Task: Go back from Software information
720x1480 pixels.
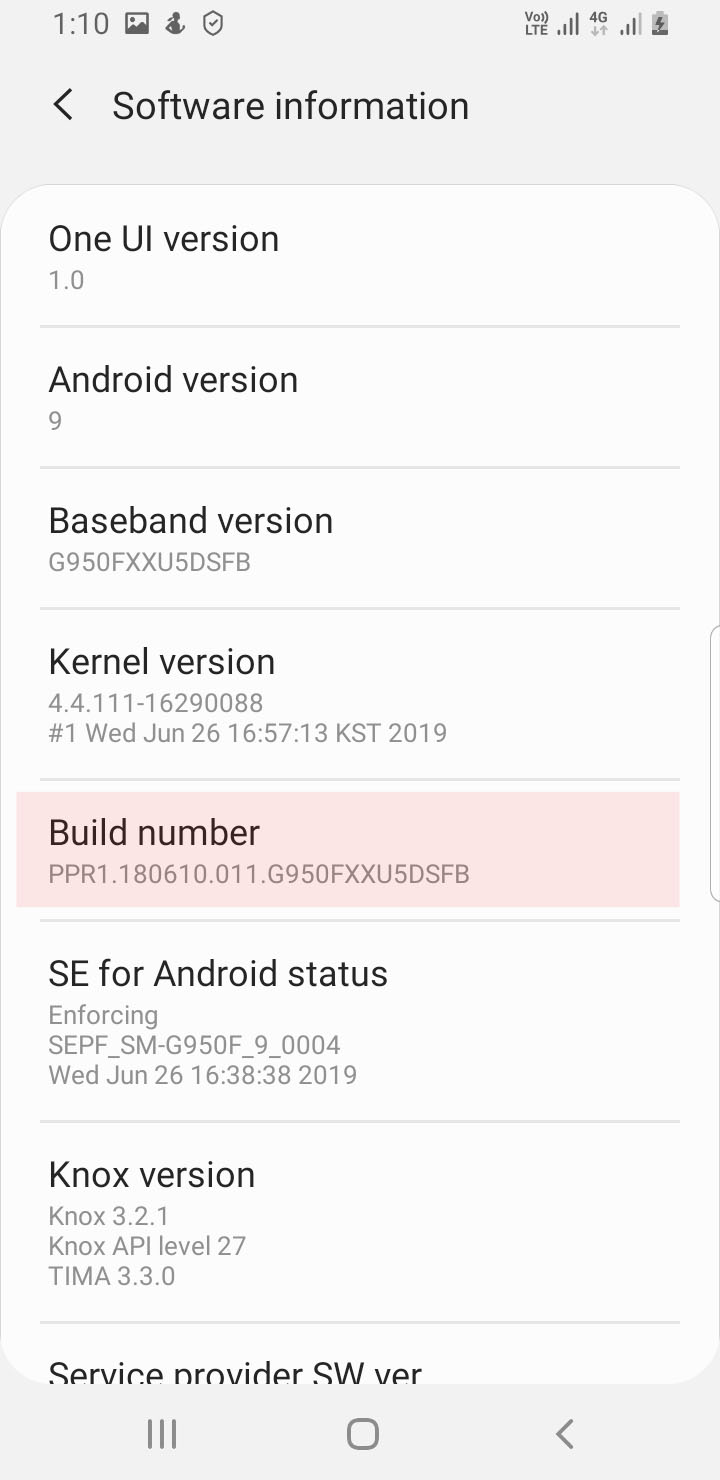Action: point(63,105)
